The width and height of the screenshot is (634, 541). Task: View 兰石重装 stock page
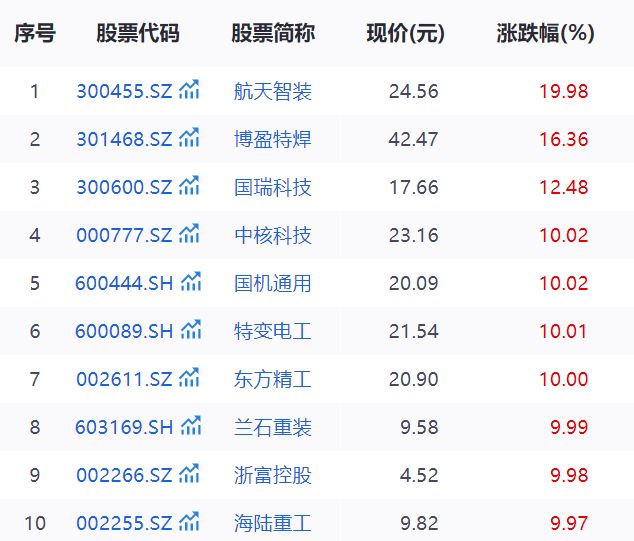272,428
